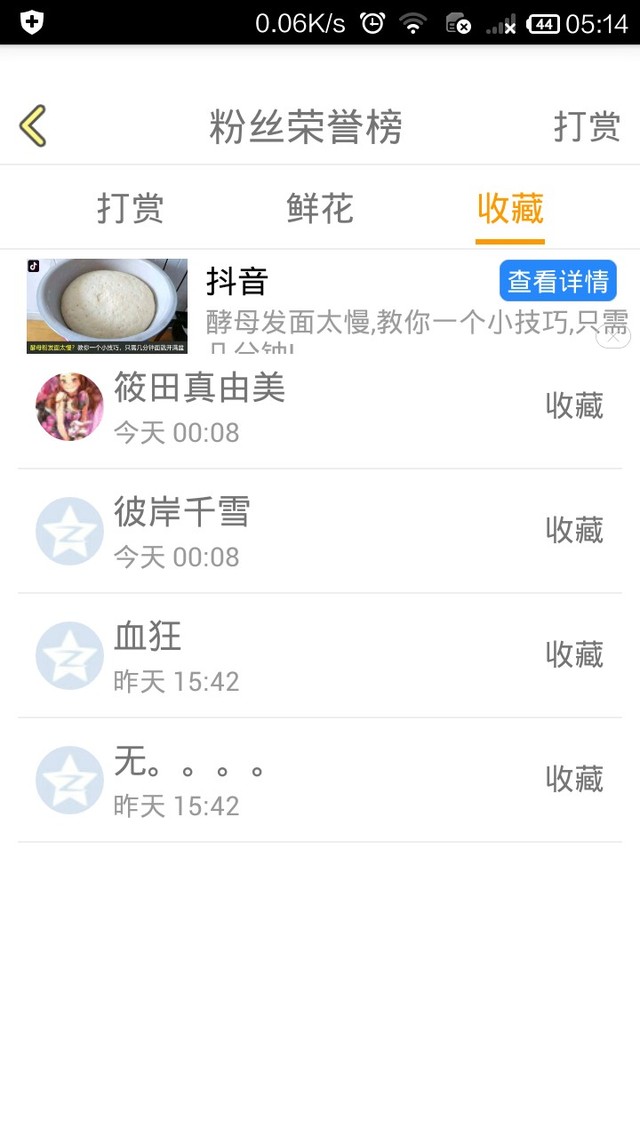Tap 打赏 button in the title bar
This screenshot has width=640, height=1138.
tap(587, 127)
